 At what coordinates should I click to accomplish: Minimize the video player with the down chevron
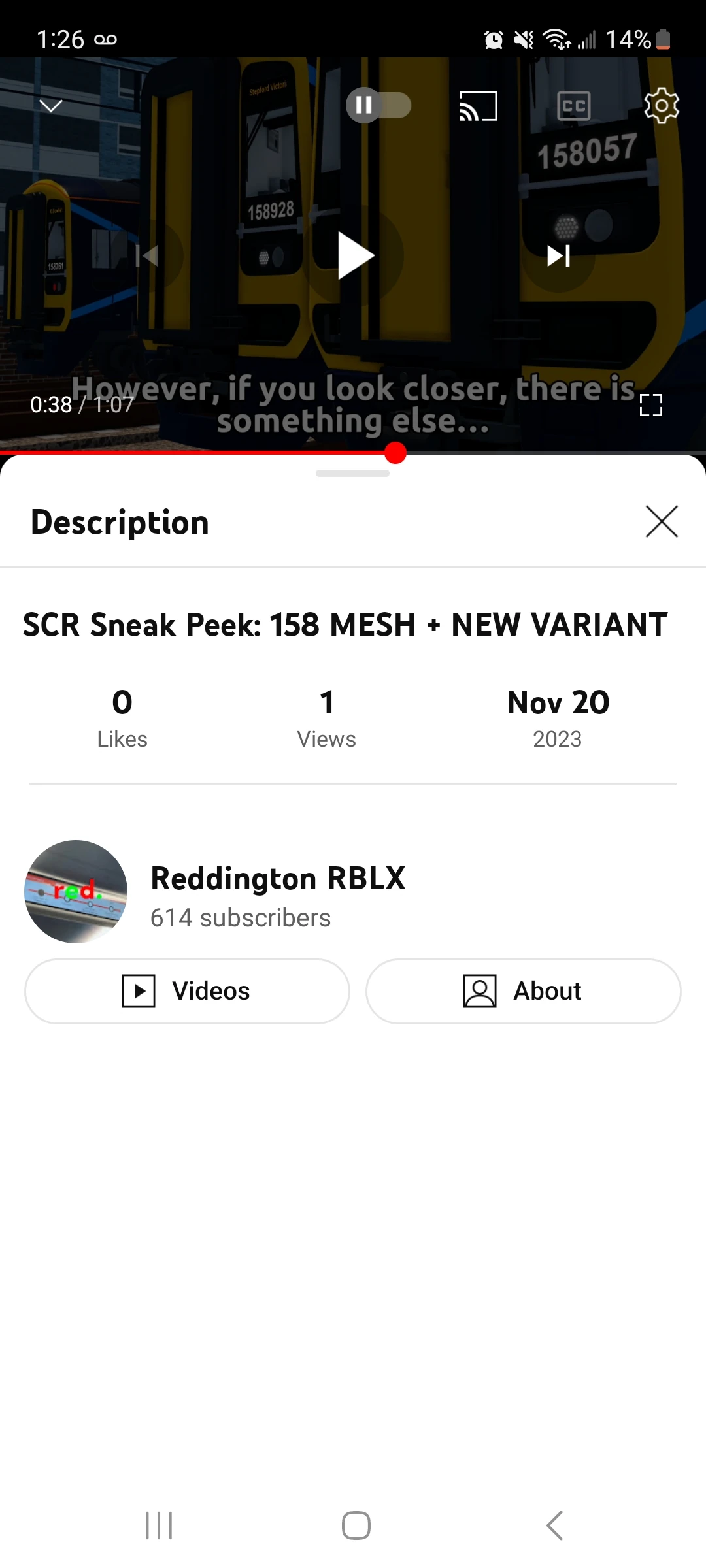tap(51, 106)
